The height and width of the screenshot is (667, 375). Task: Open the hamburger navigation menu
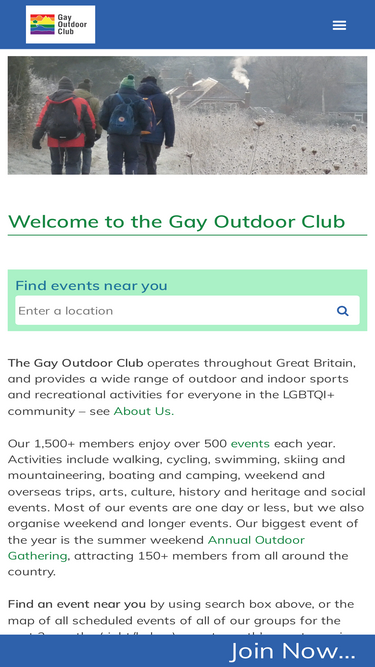tap(339, 26)
